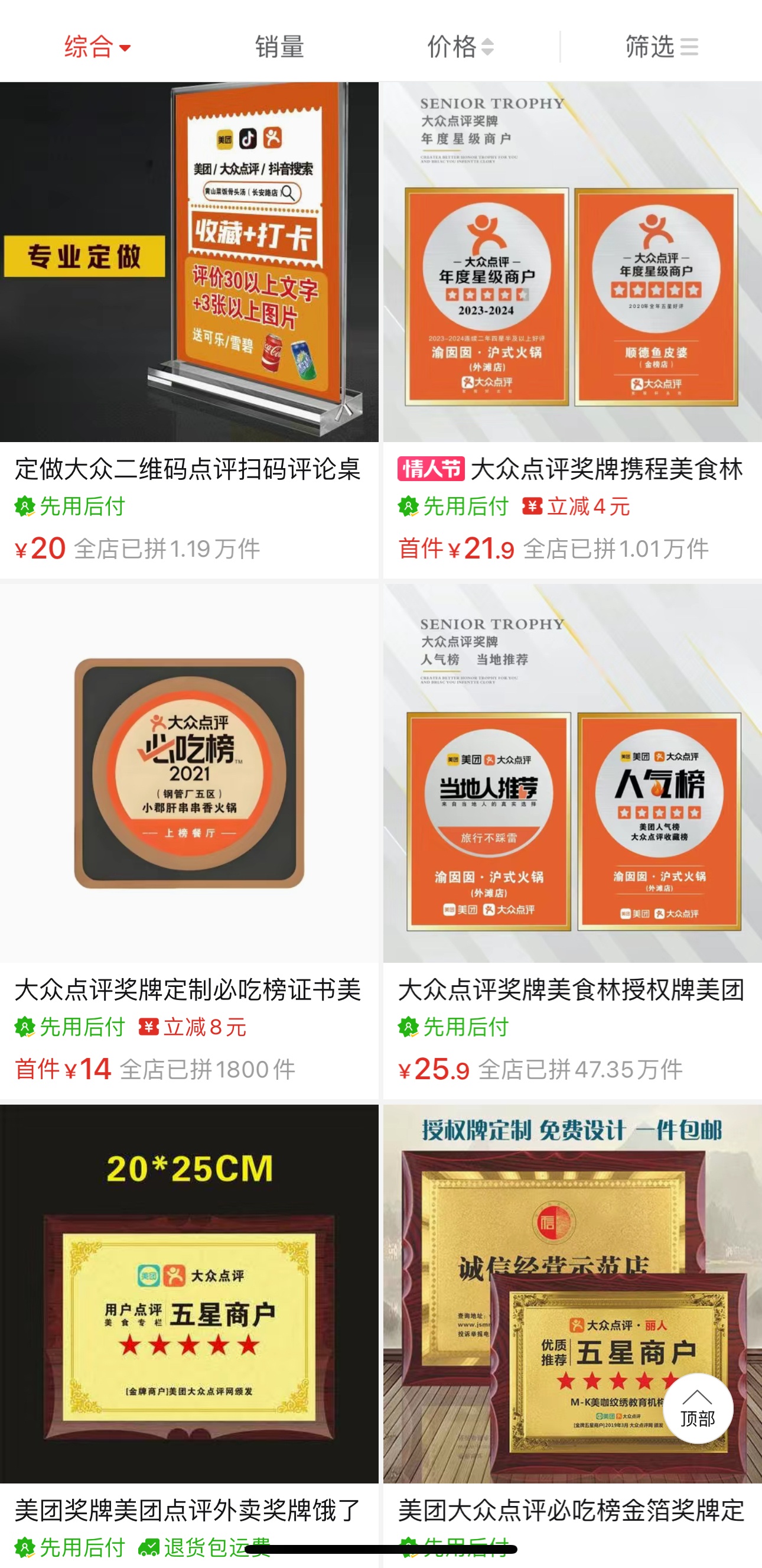Jump back to top with 顶部 button
762x1568 pixels.
[697, 1408]
